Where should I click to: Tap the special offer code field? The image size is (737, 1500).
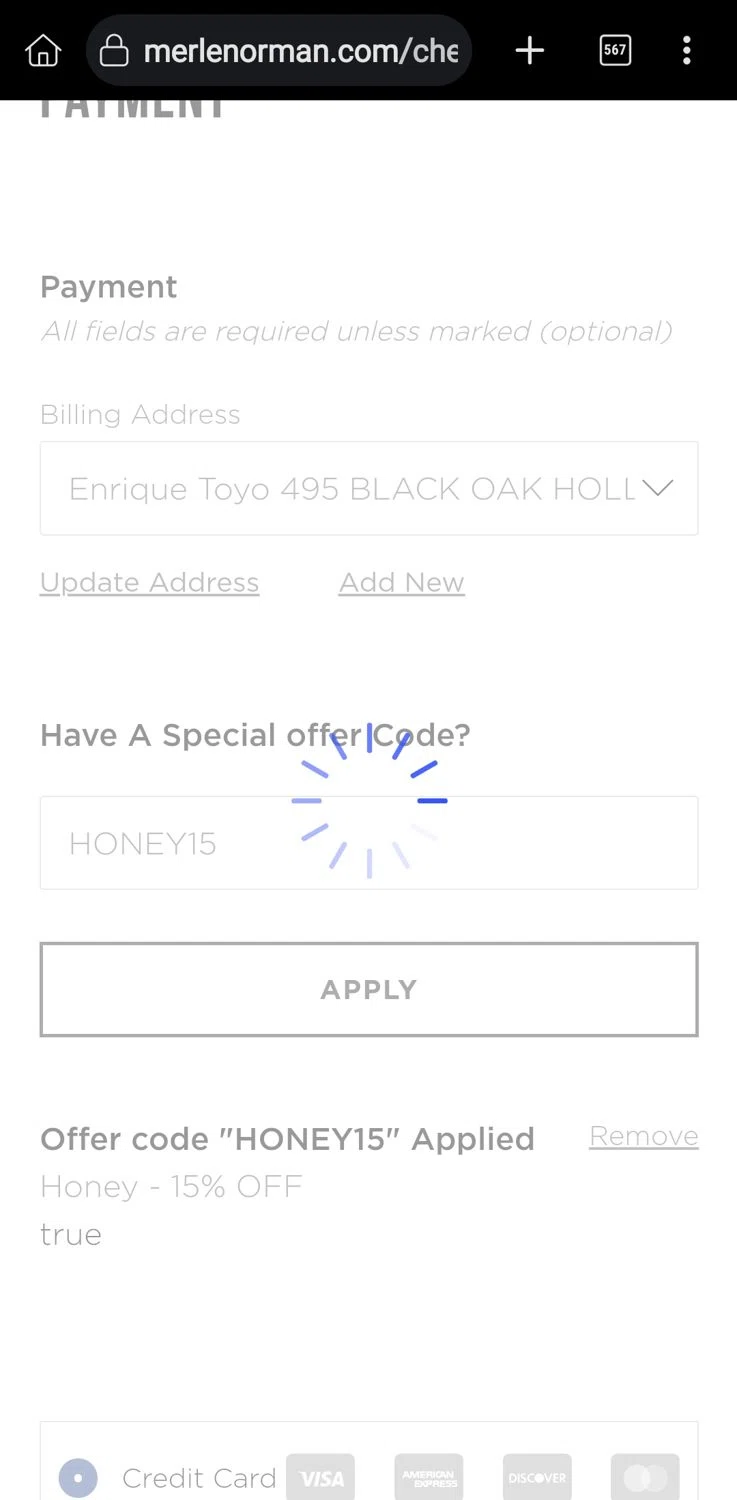tap(369, 843)
